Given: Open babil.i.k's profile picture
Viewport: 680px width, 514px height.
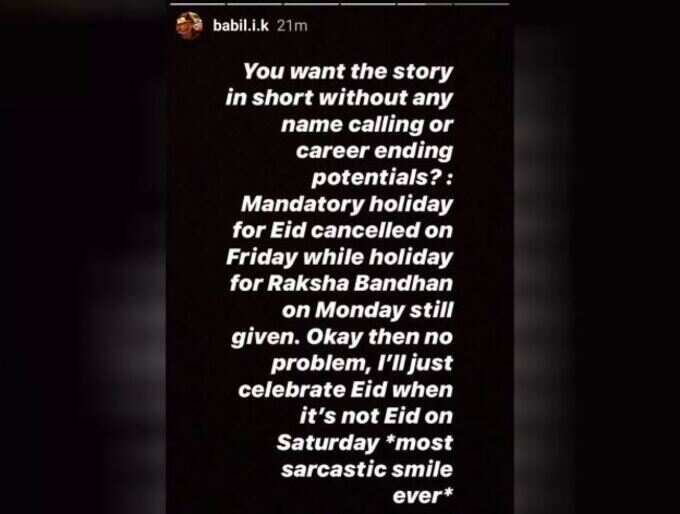Looking at the screenshot, I should pos(189,25).
